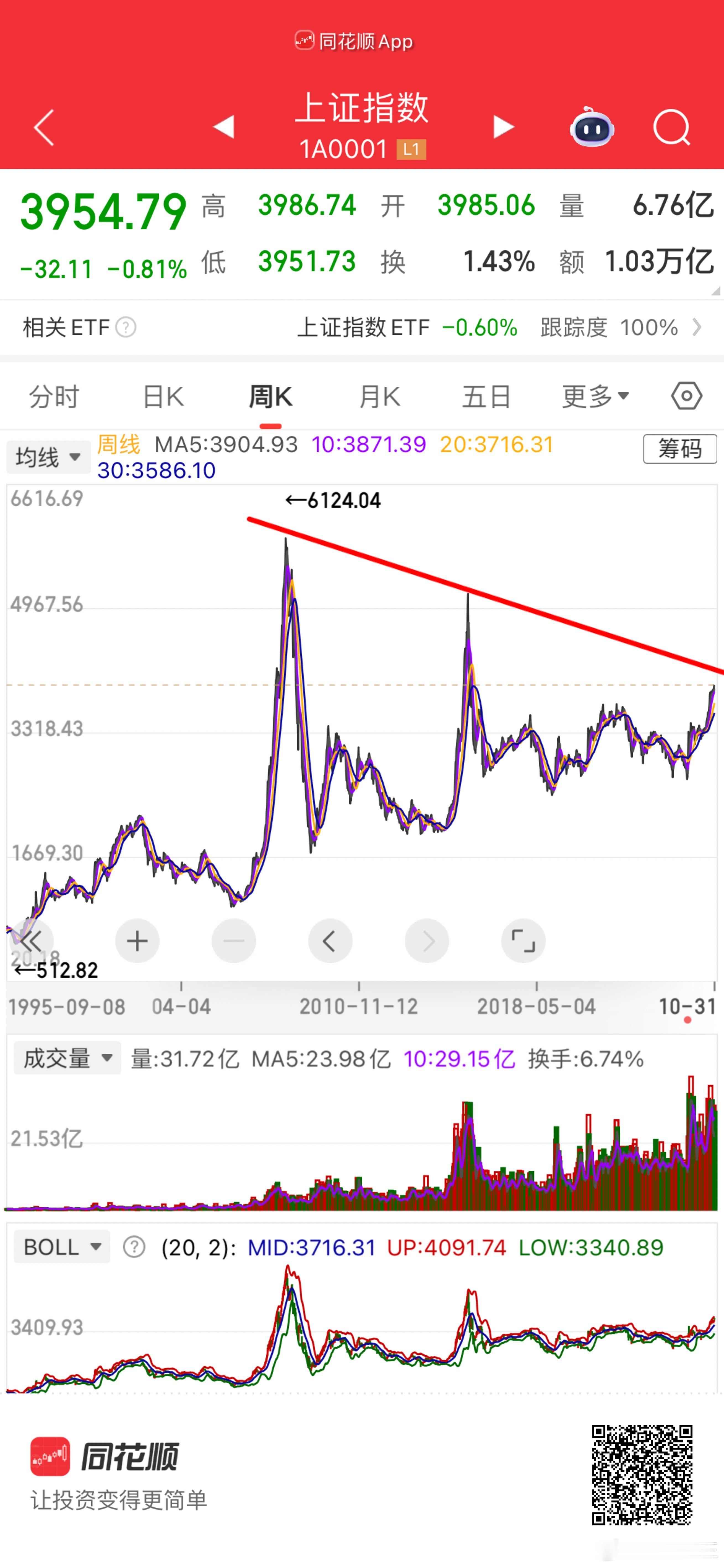Pan chart left with arrow control
This screenshot has width=724, height=1568.
click(x=330, y=941)
